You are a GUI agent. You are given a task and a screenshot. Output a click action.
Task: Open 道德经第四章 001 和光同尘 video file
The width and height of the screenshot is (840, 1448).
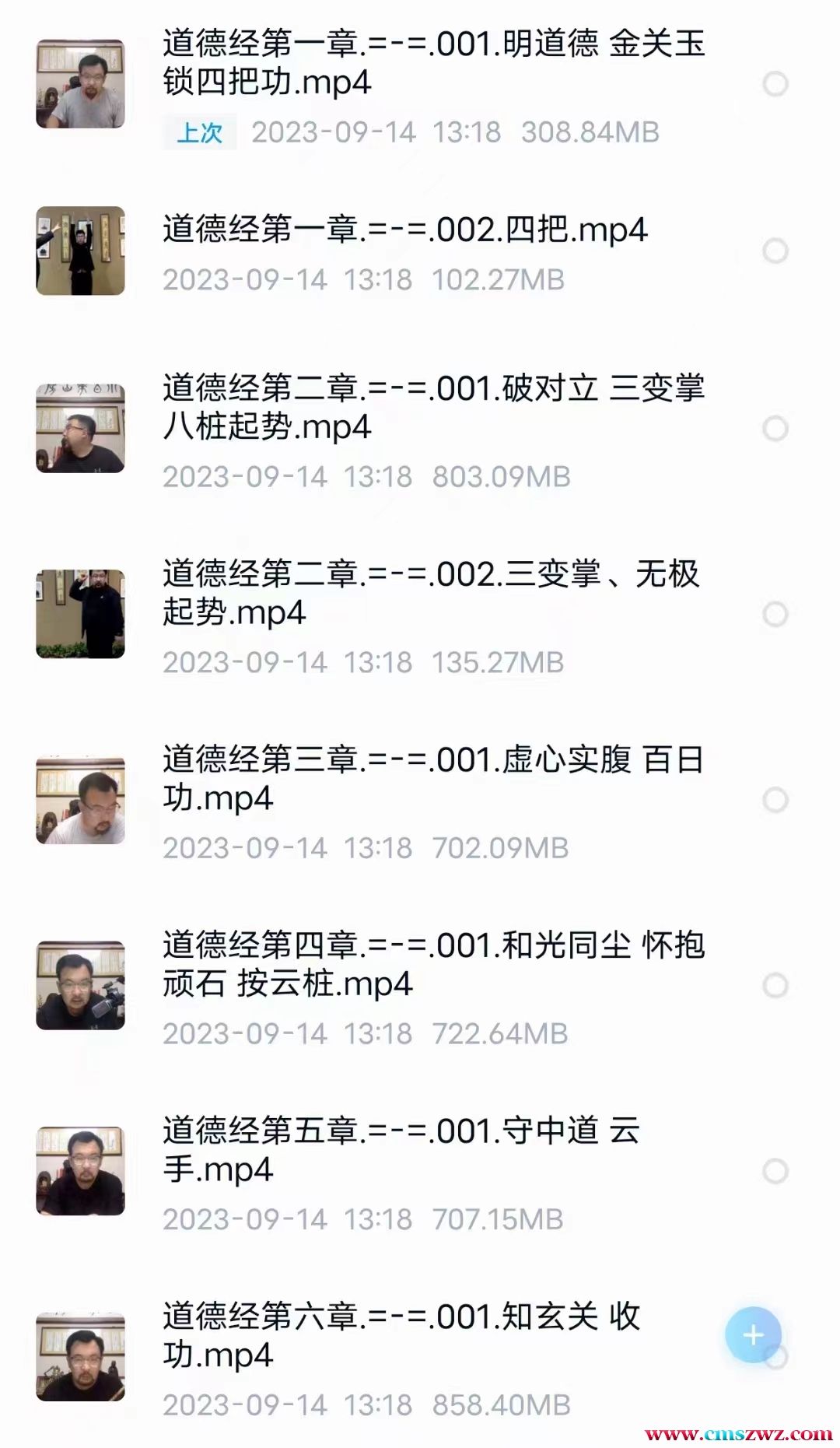[432, 965]
